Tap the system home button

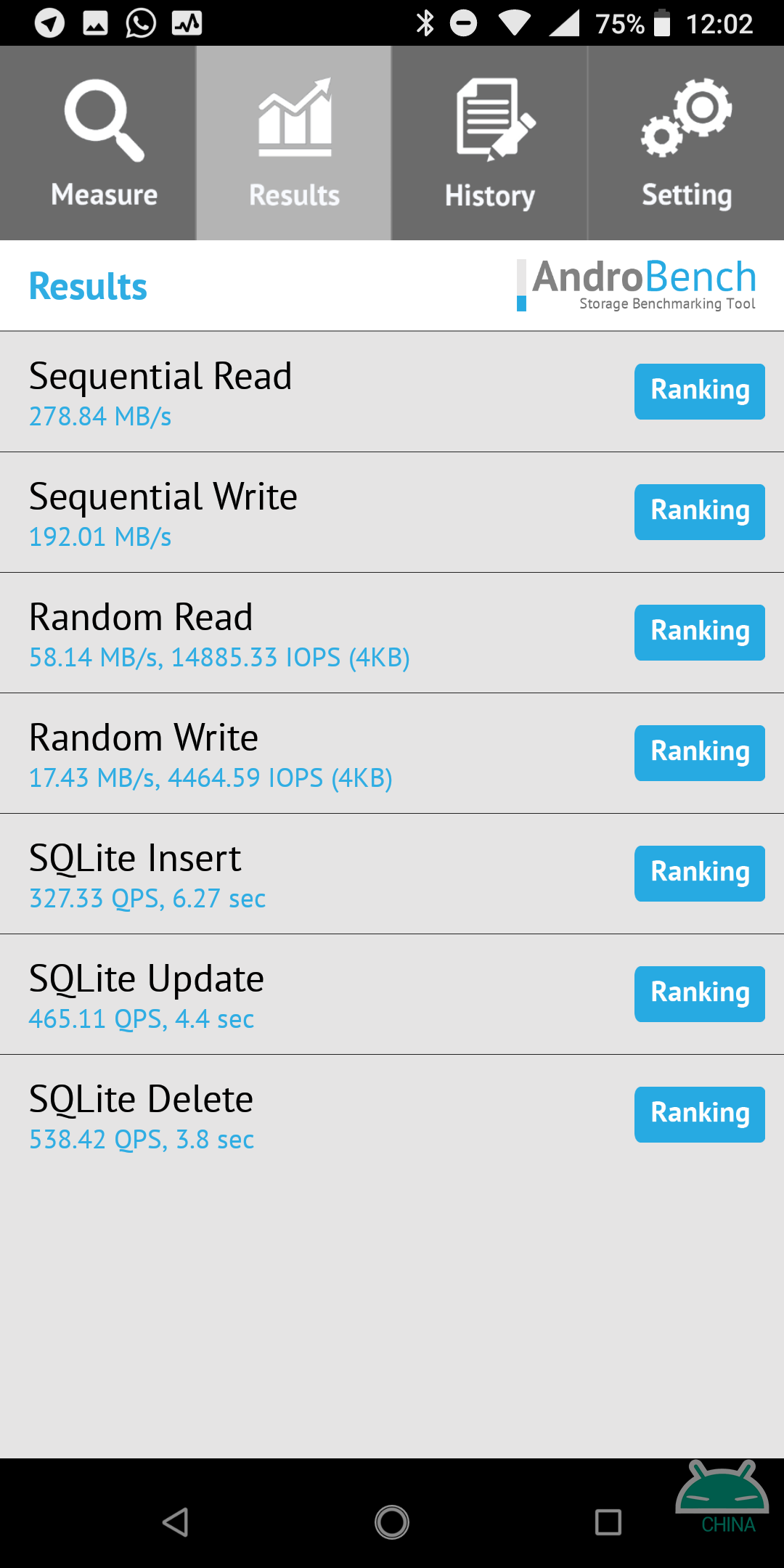coord(392,1522)
